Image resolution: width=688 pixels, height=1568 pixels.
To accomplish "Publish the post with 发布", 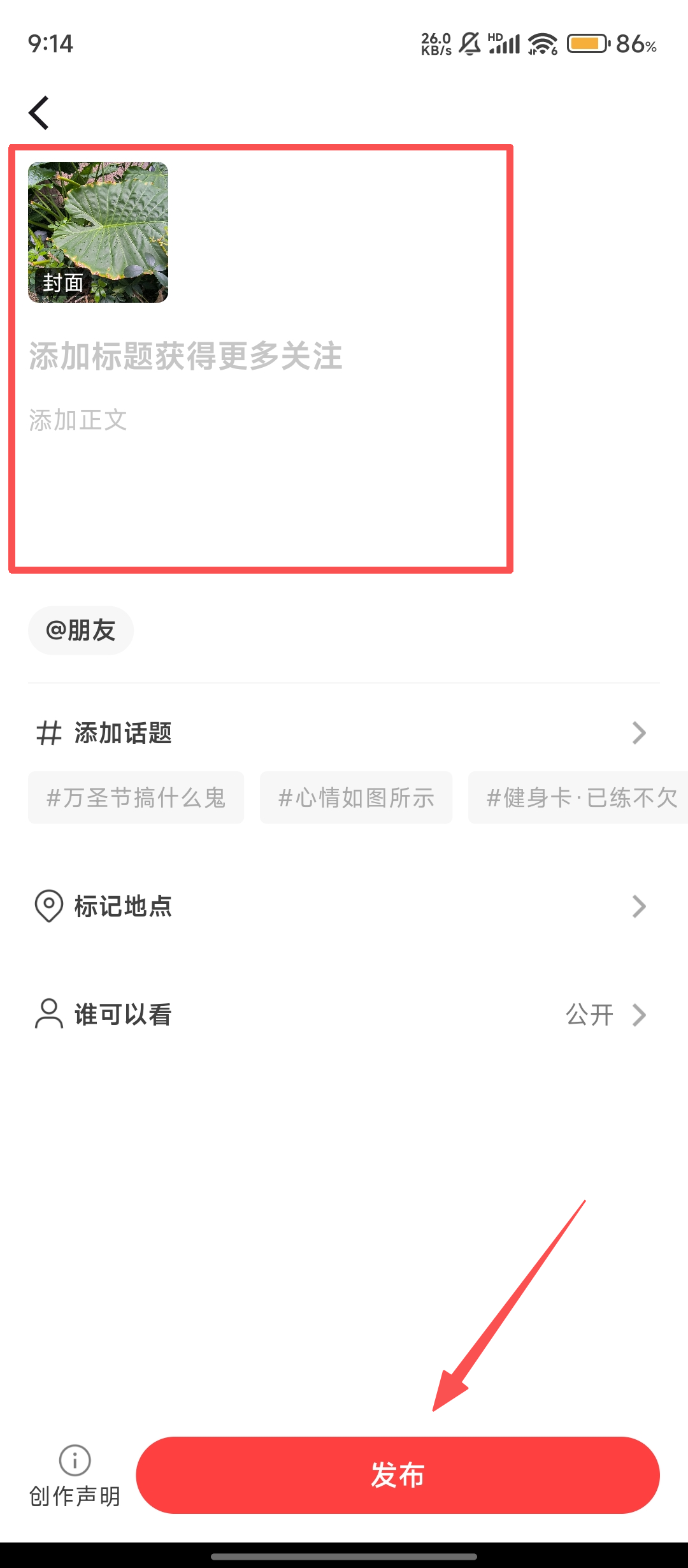I will 398,1475.
